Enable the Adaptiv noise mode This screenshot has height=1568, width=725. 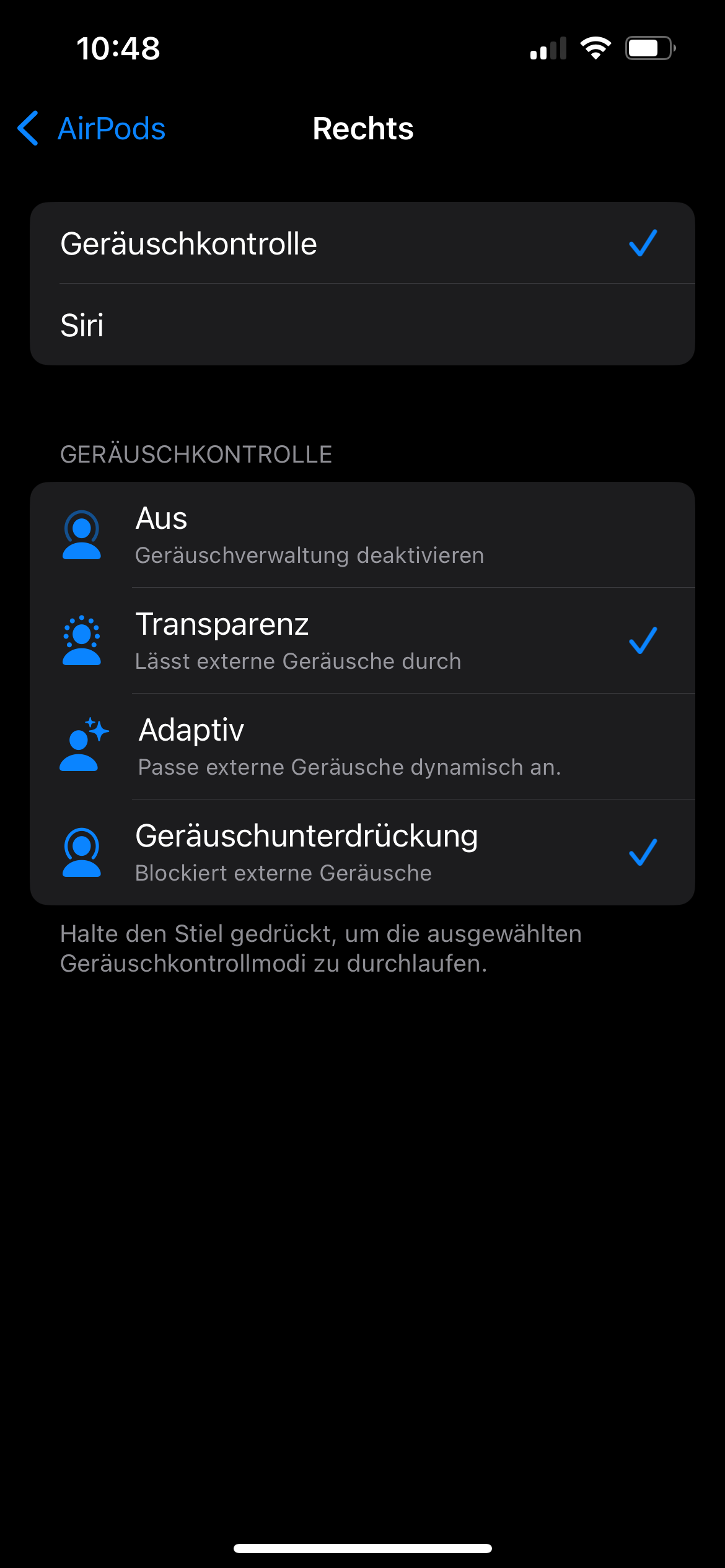click(362, 747)
